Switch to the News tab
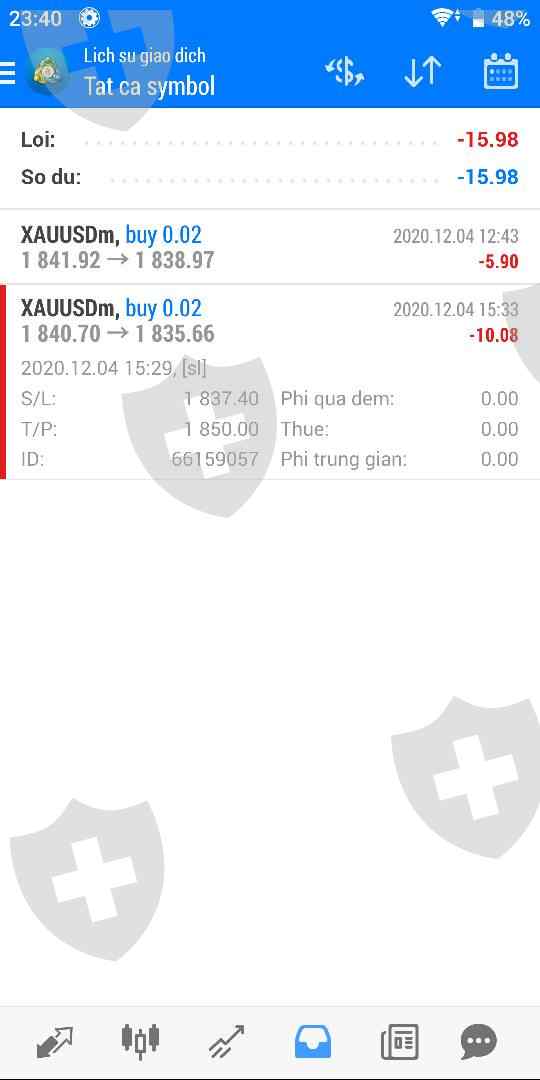 (399, 1042)
